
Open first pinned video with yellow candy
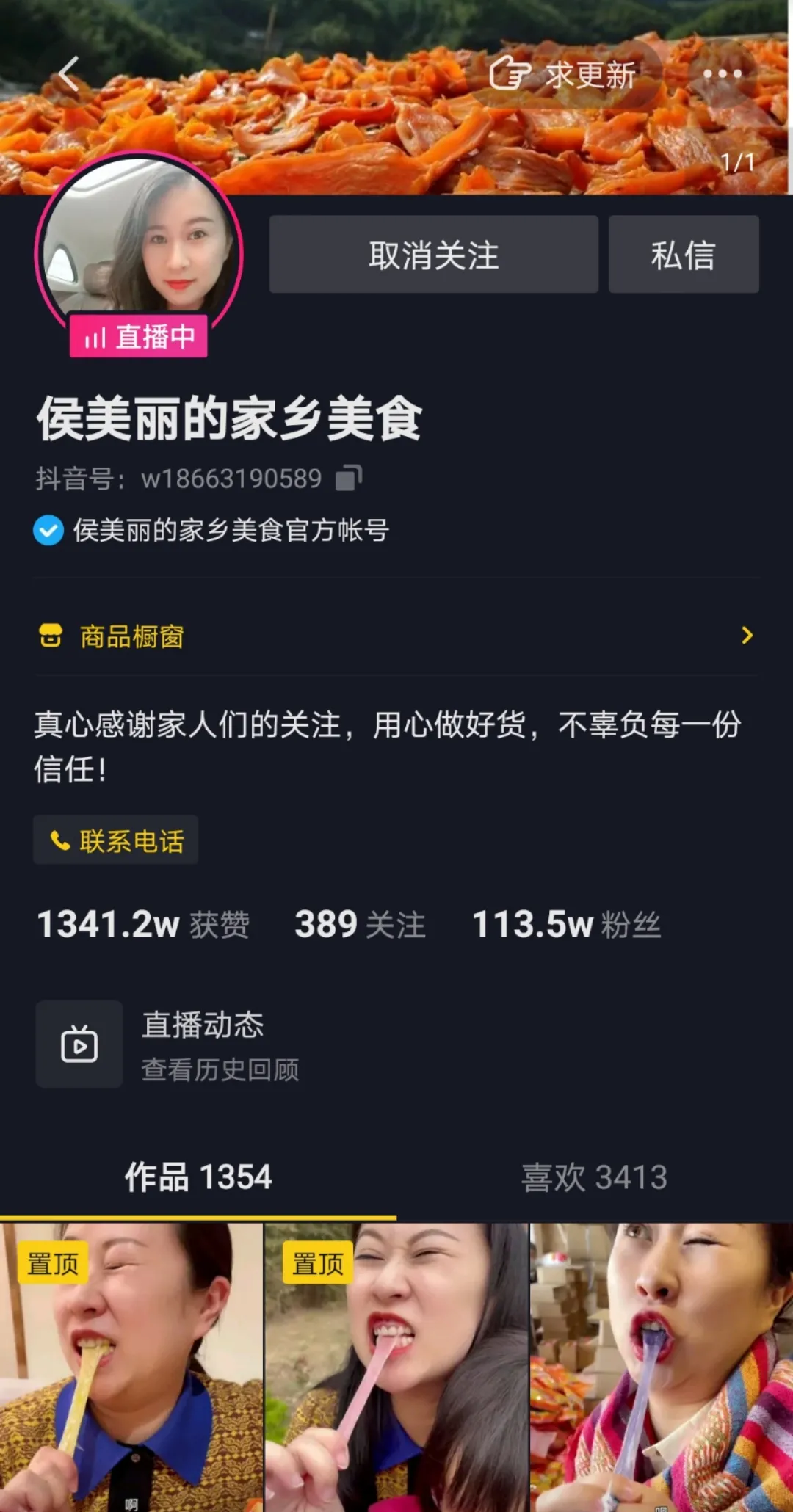coord(131,1365)
